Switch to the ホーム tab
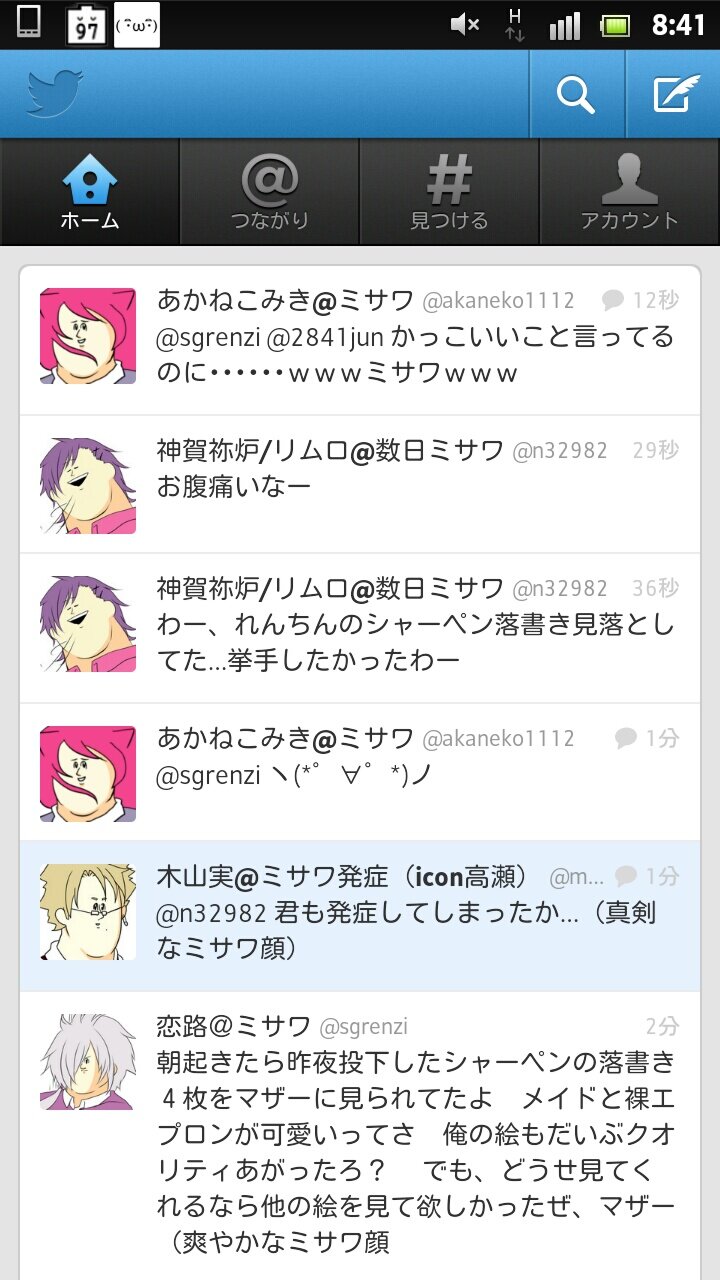 (90, 192)
